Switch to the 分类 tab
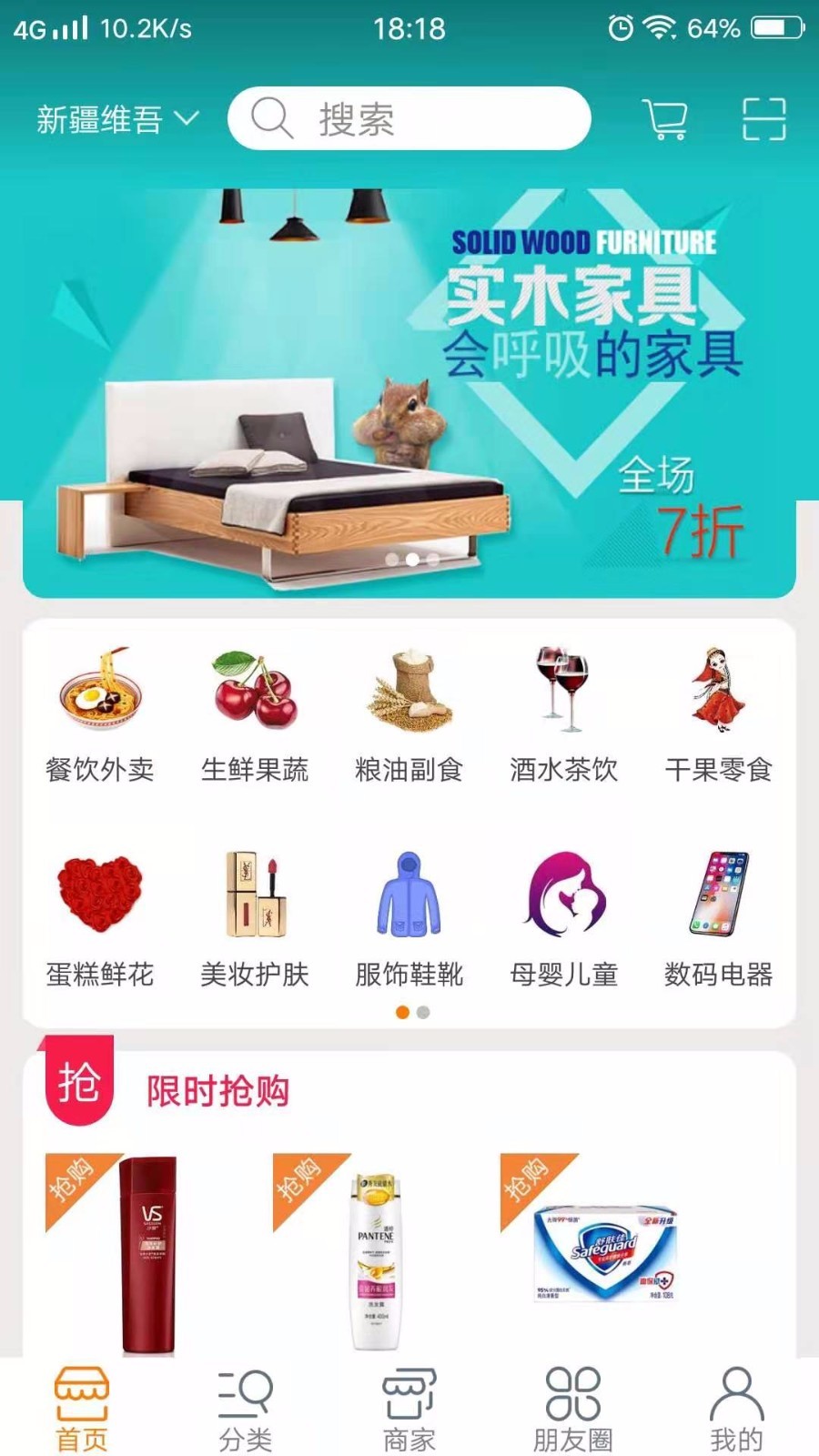This screenshot has width=819, height=1456. pyautogui.click(x=246, y=1410)
